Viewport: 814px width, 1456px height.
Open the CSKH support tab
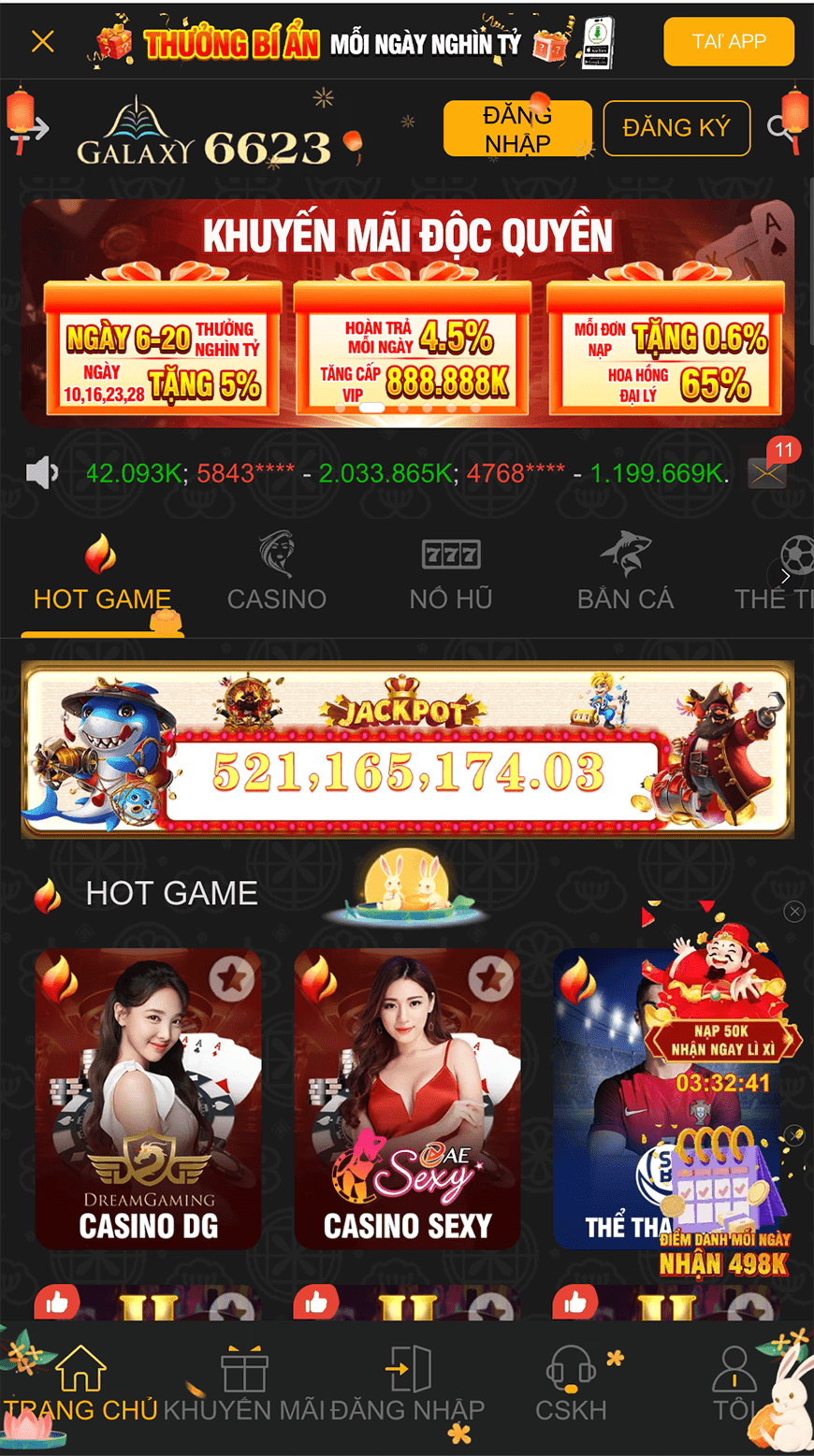click(571, 1386)
